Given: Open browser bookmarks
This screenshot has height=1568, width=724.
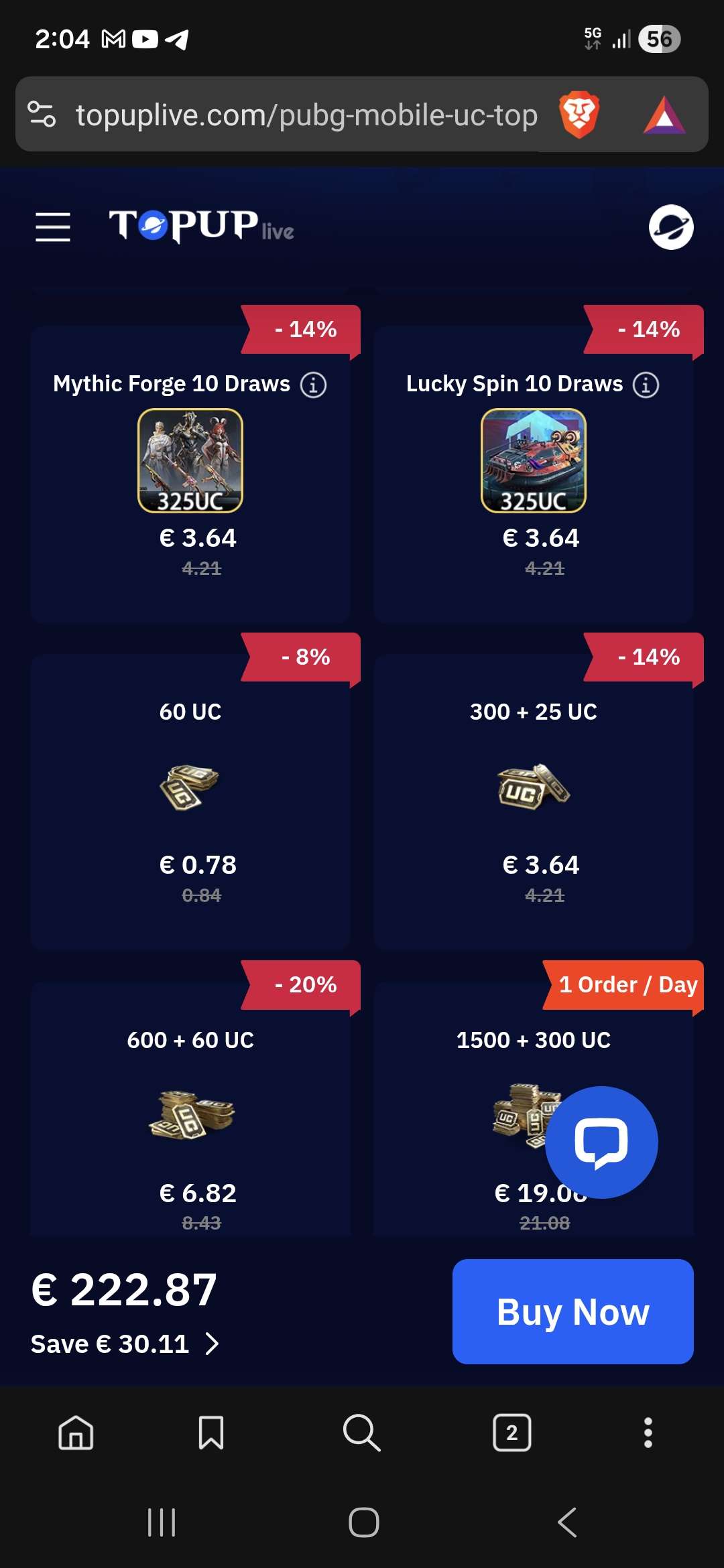Looking at the screenshot, I should click(x=211, y=1433).
